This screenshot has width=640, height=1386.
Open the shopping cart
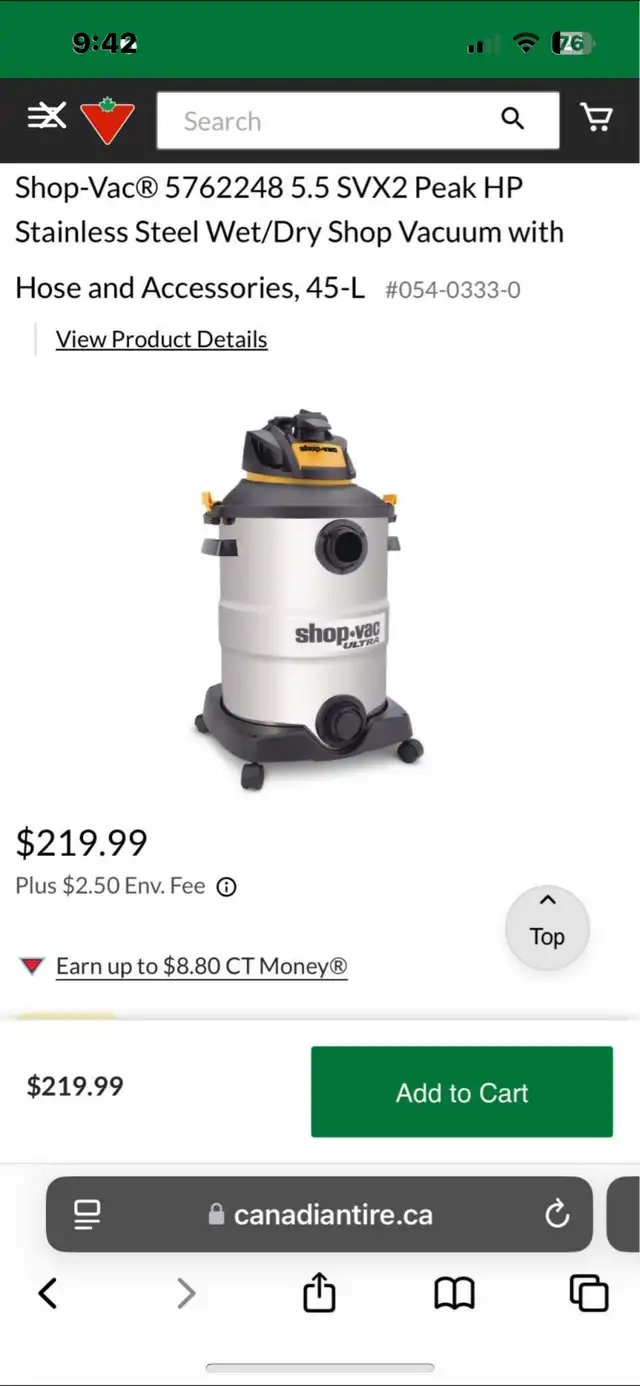click(x=597, y=118)
